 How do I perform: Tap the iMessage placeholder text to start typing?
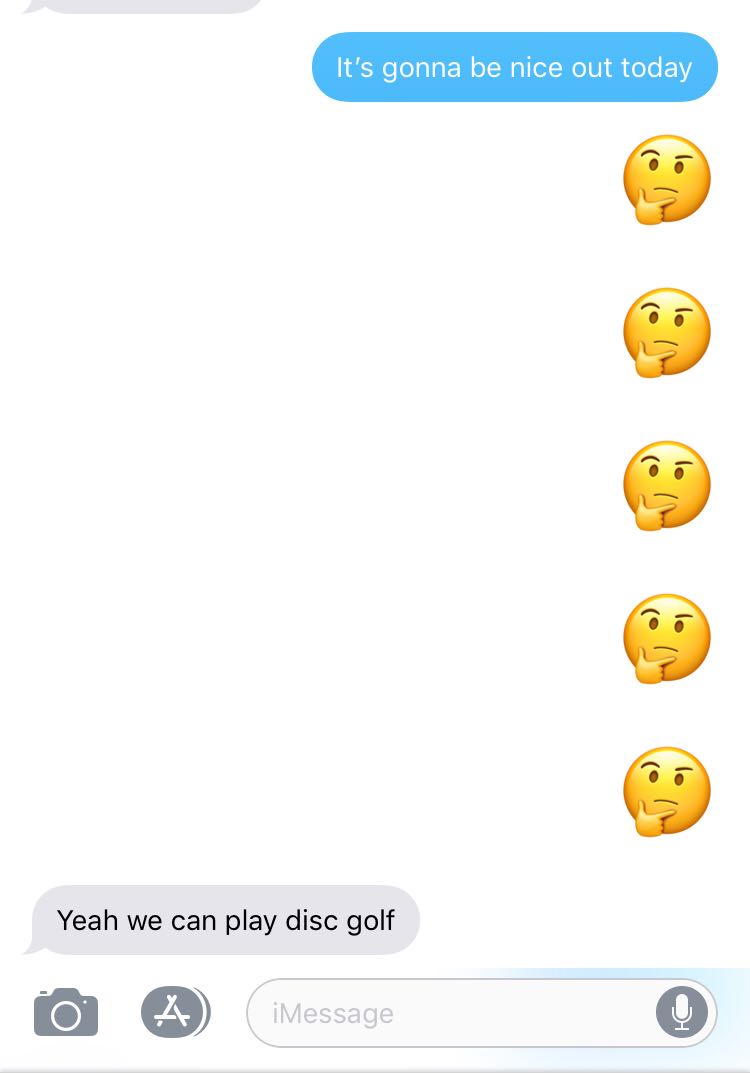335,1013
